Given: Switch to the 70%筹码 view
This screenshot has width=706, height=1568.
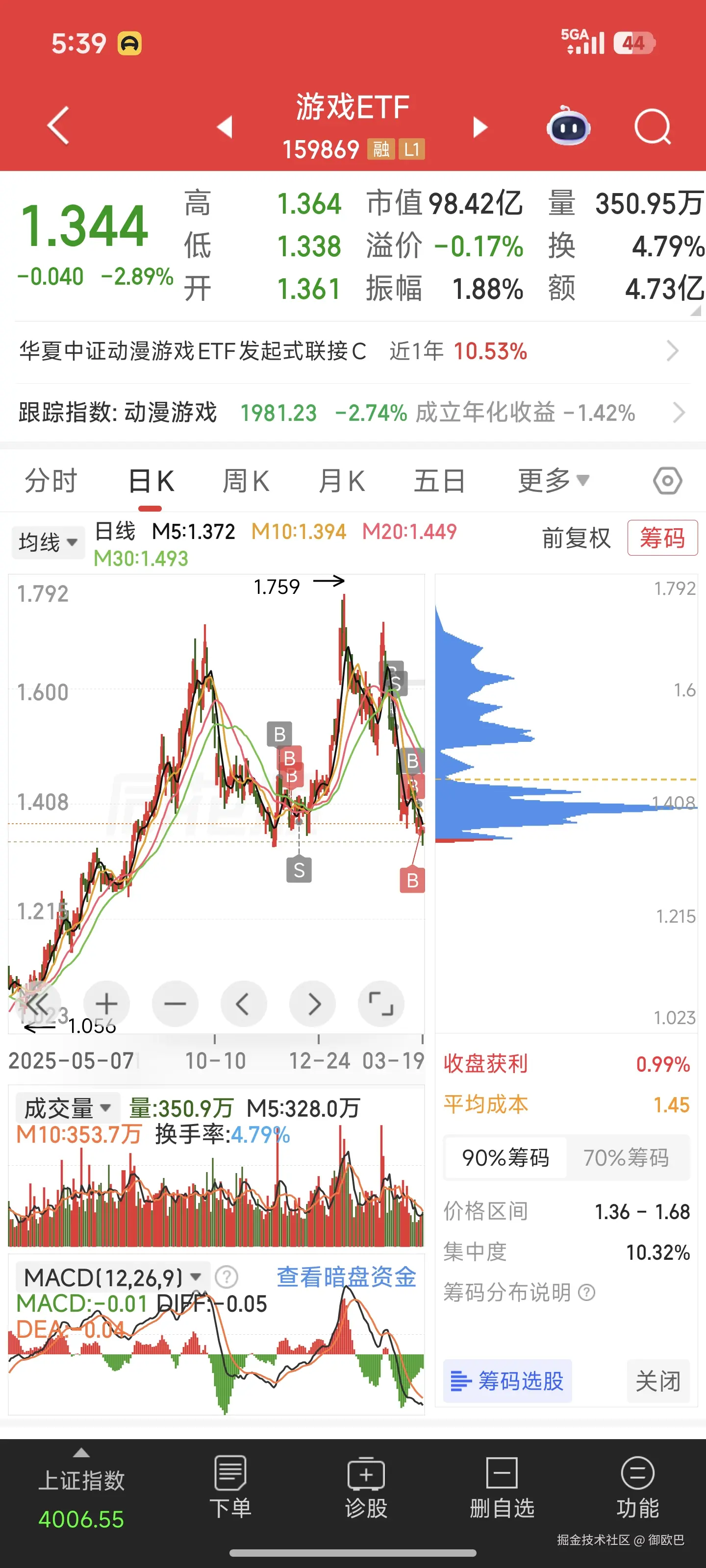Looking at the screenshot, I should coord(627,1158).
